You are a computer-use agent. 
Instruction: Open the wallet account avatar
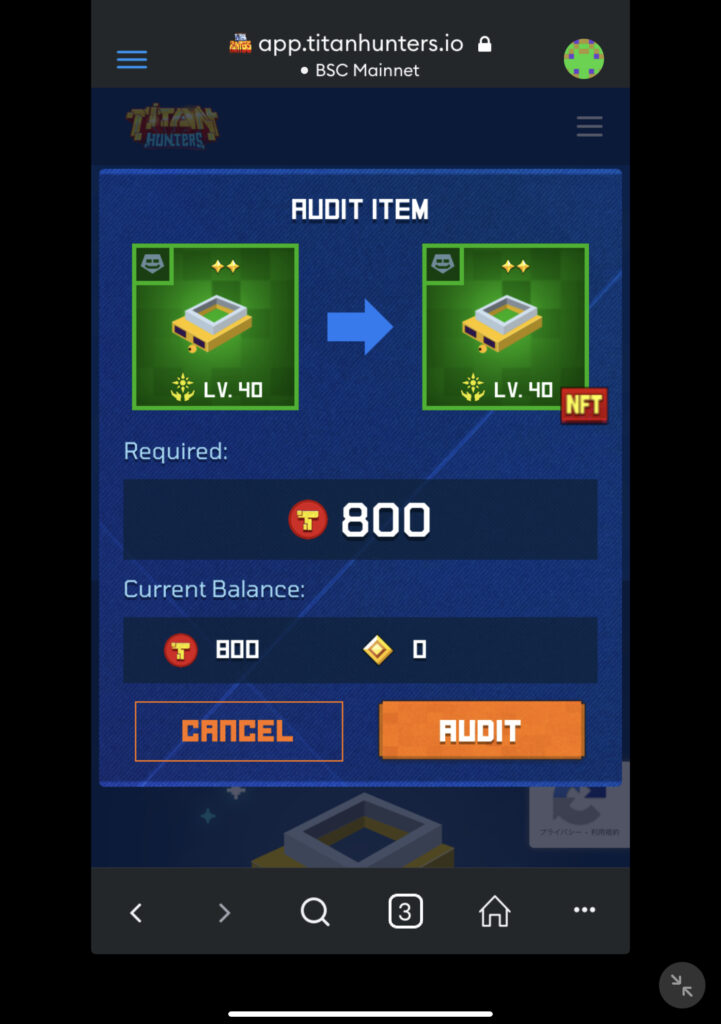coord(584,59)
